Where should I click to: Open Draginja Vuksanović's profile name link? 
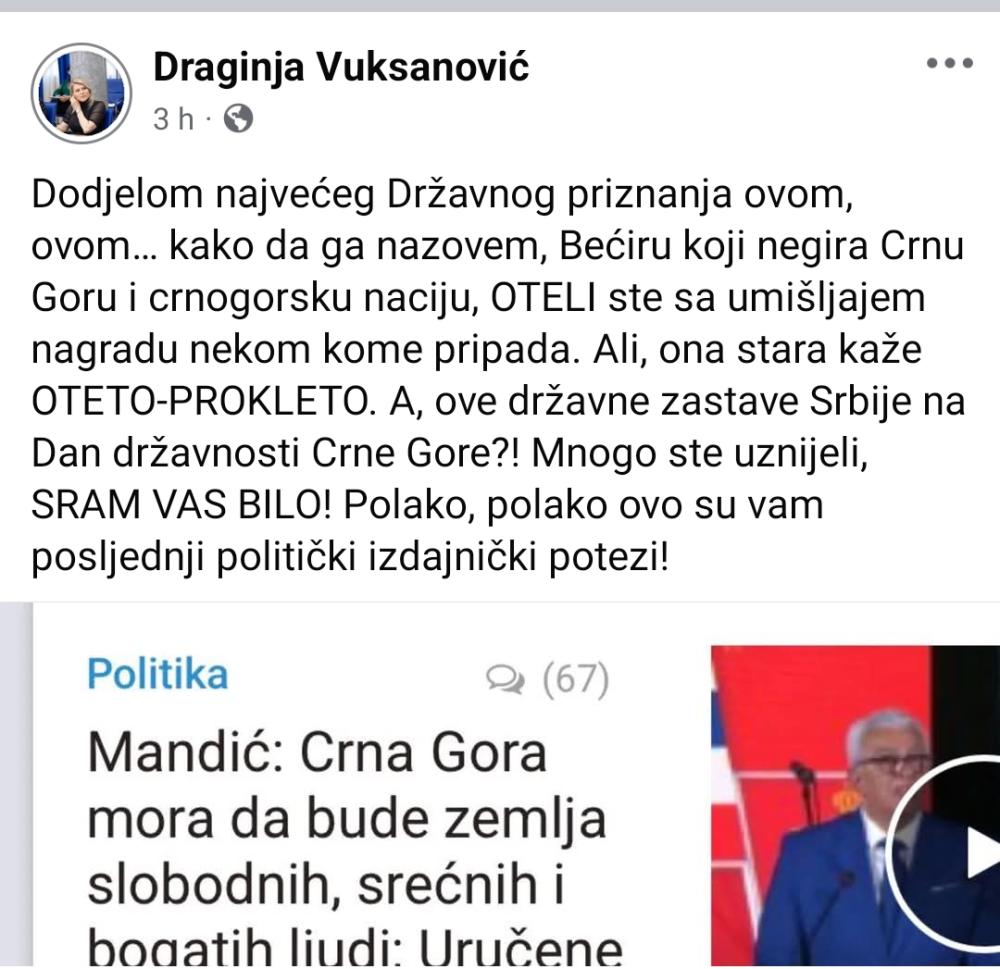pos(340,68)
